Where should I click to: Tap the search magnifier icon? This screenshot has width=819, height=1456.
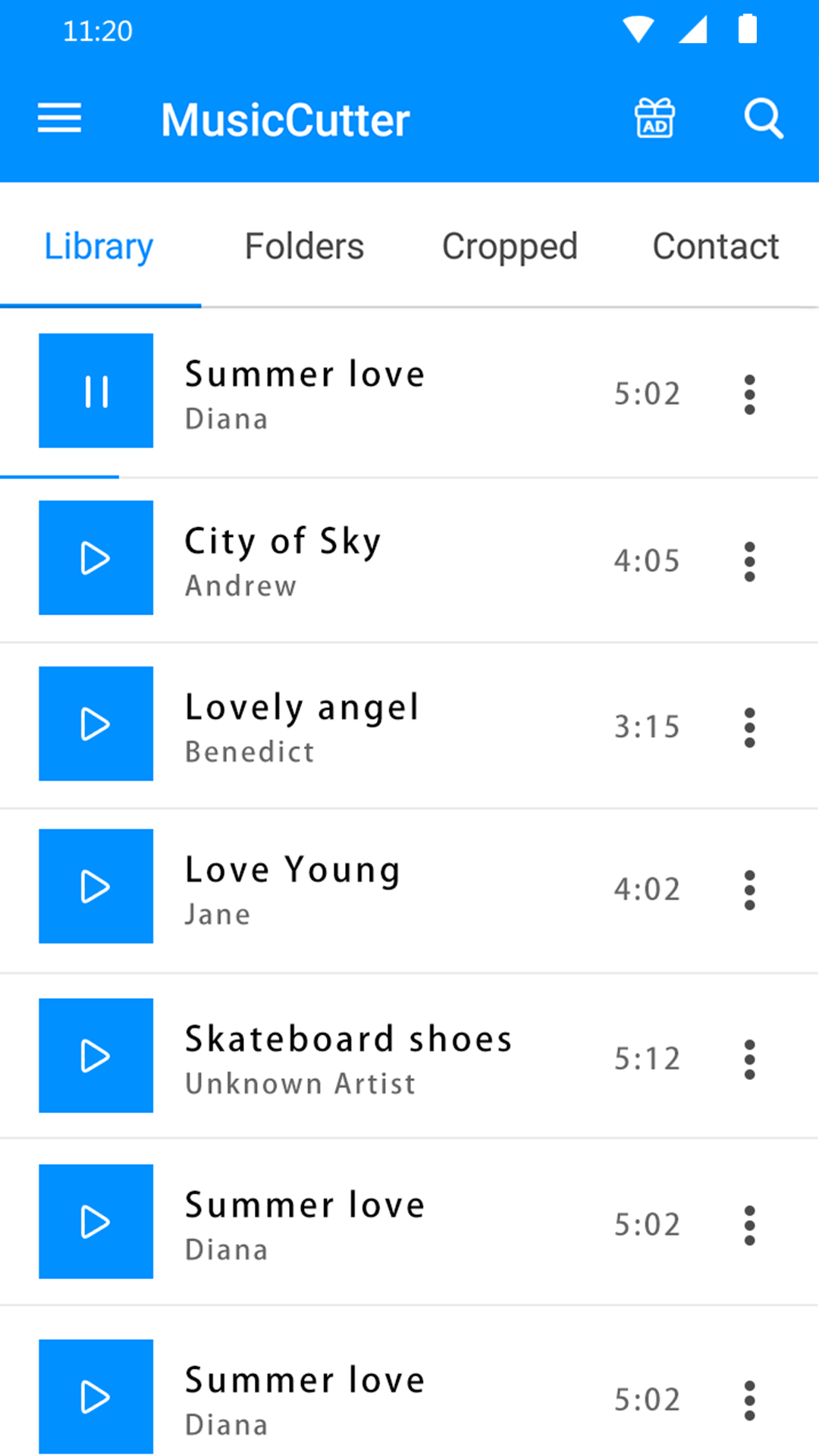763,118
